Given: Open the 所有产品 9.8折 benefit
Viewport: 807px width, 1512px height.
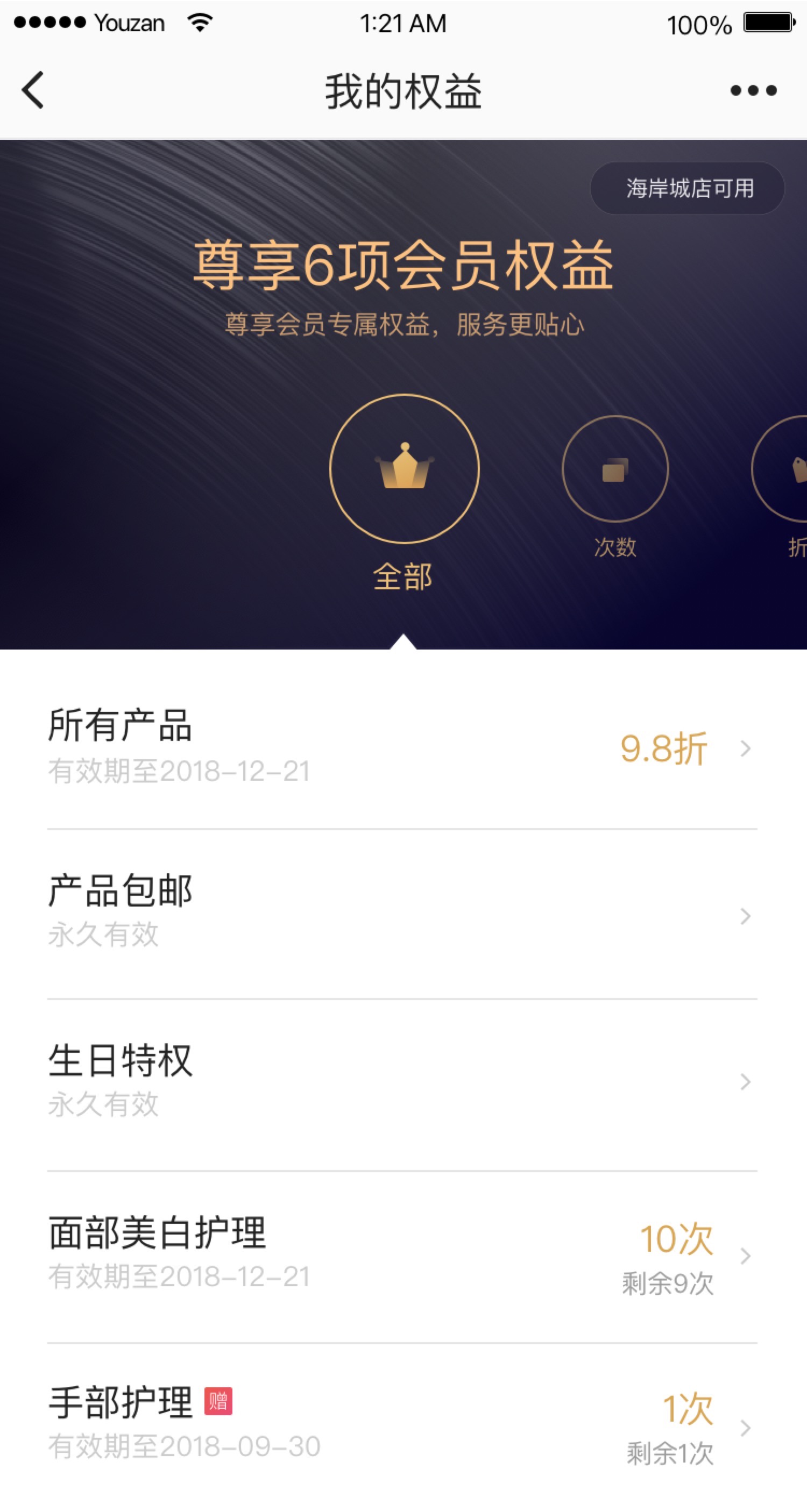Looking at the screenshot, I should 402,747.
